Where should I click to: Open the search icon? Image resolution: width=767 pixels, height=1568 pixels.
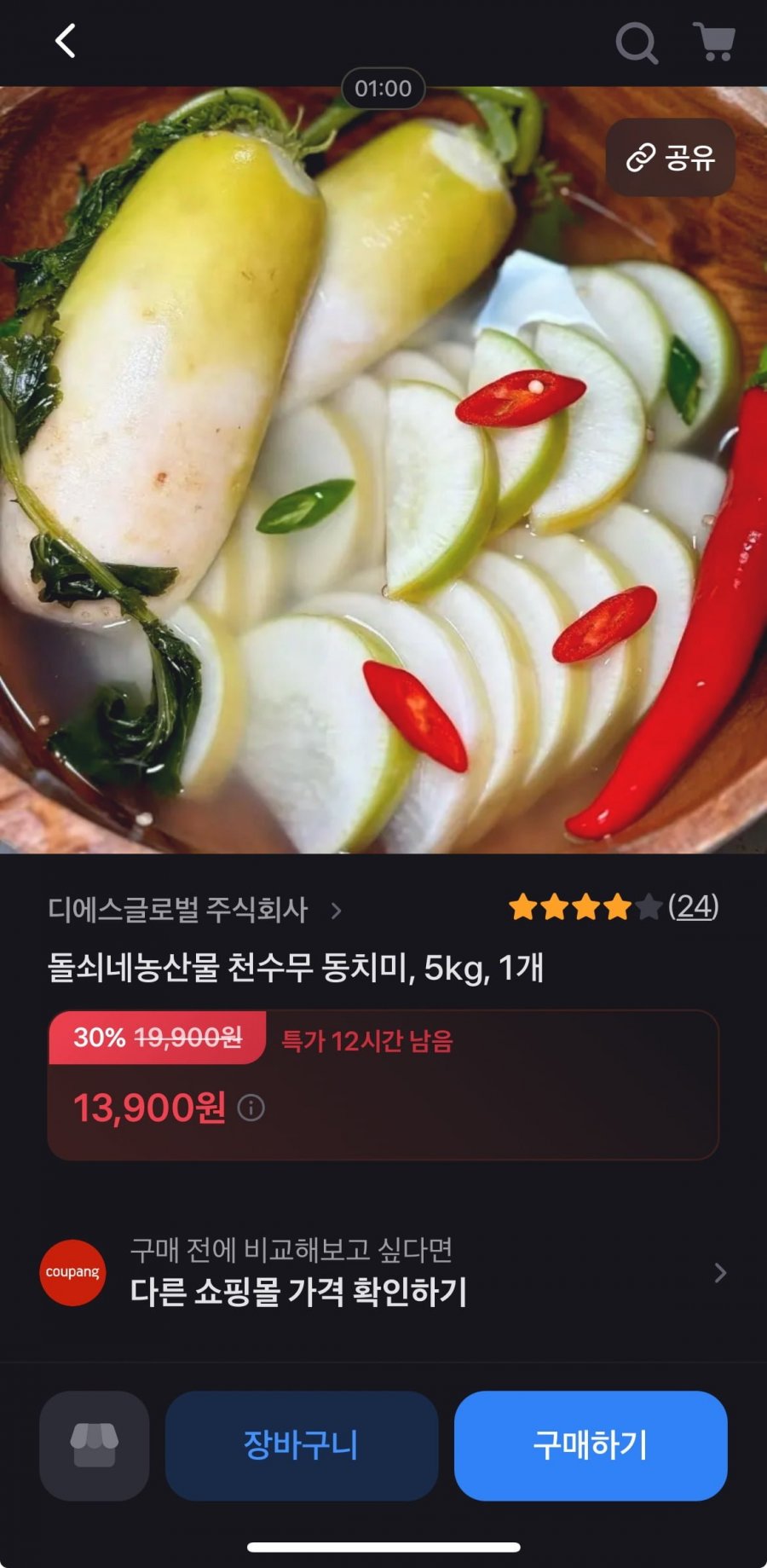[636, 42]
